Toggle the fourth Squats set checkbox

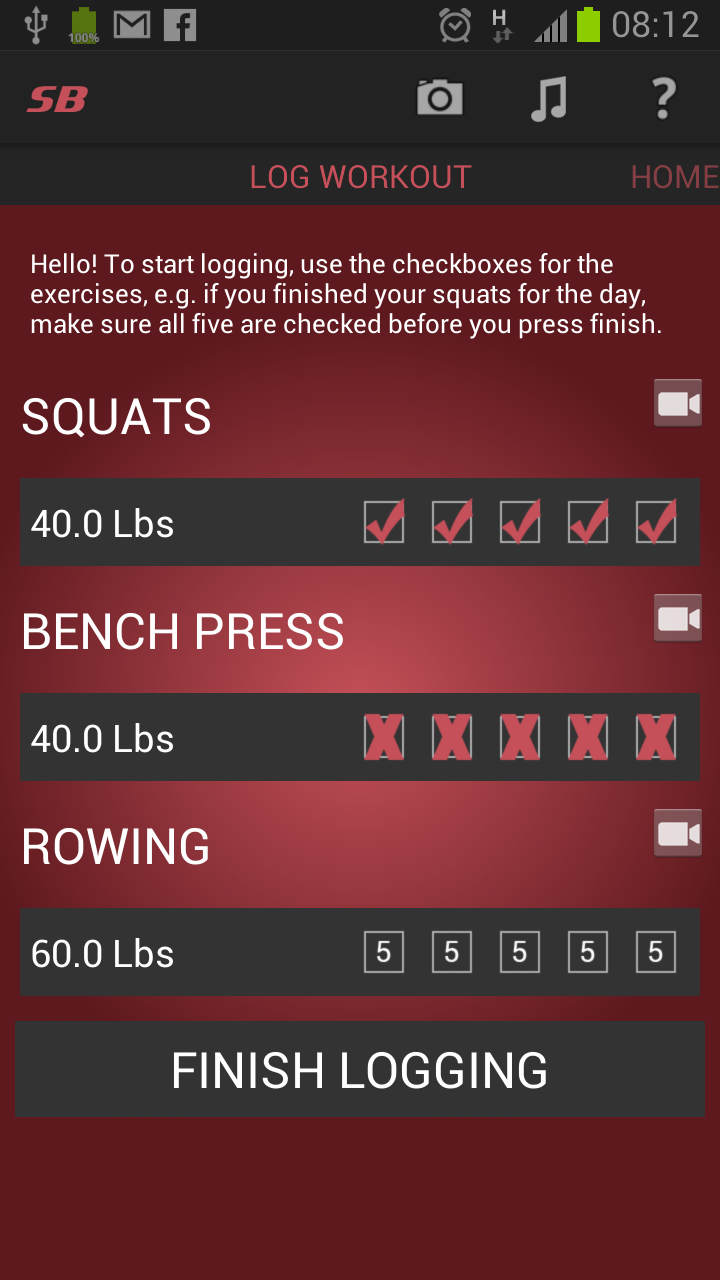pos(588,523)
